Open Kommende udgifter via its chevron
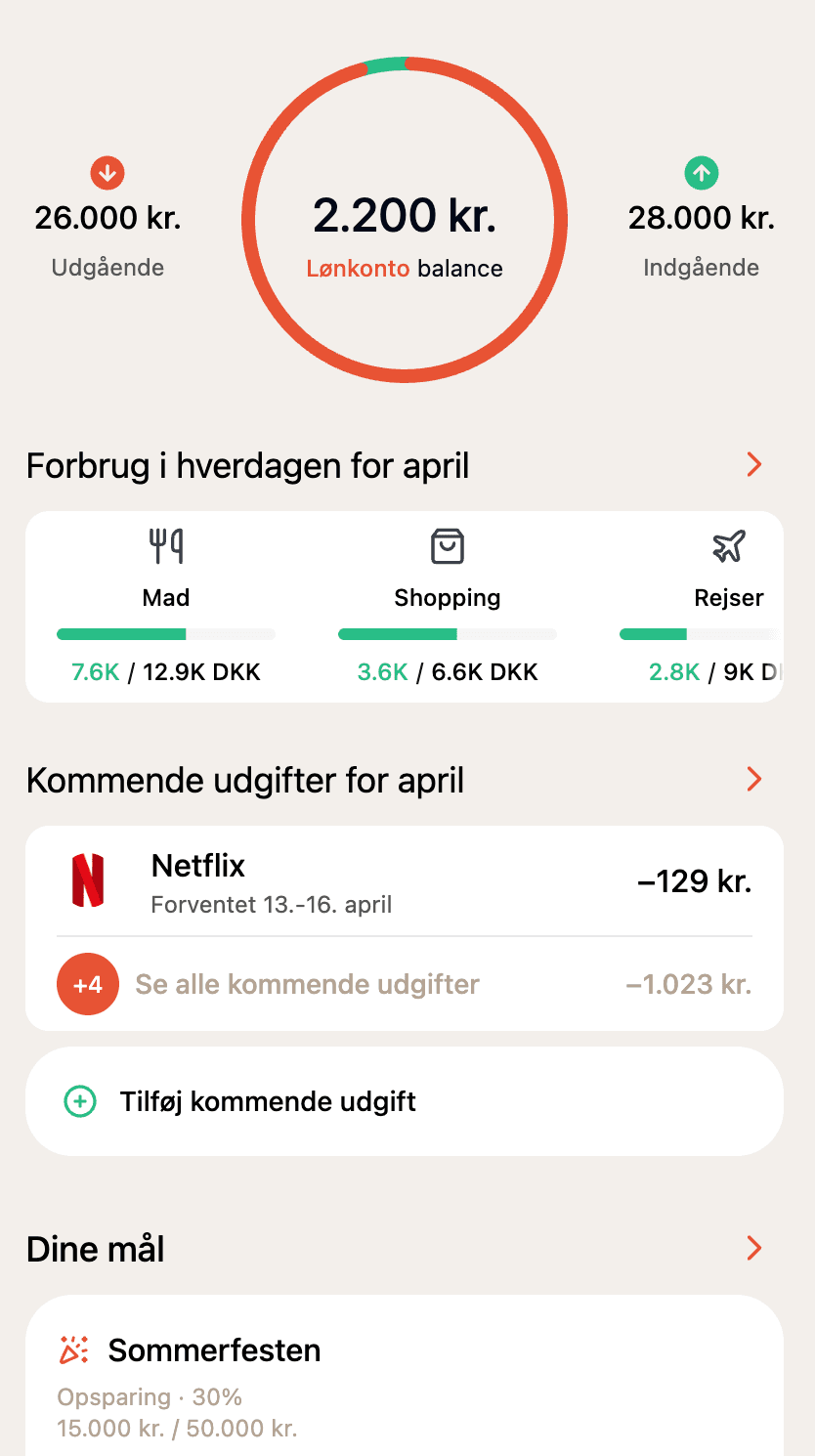Viewport: 815px width, 1456px height. pos(752,779)
